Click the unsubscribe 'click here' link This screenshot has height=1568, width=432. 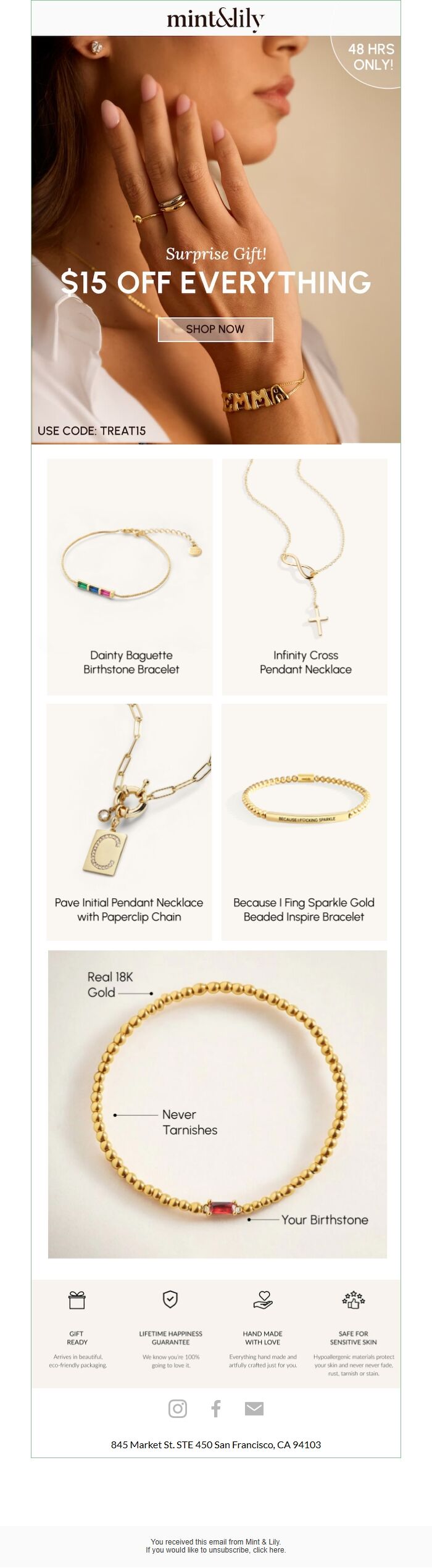(268, 1549)
